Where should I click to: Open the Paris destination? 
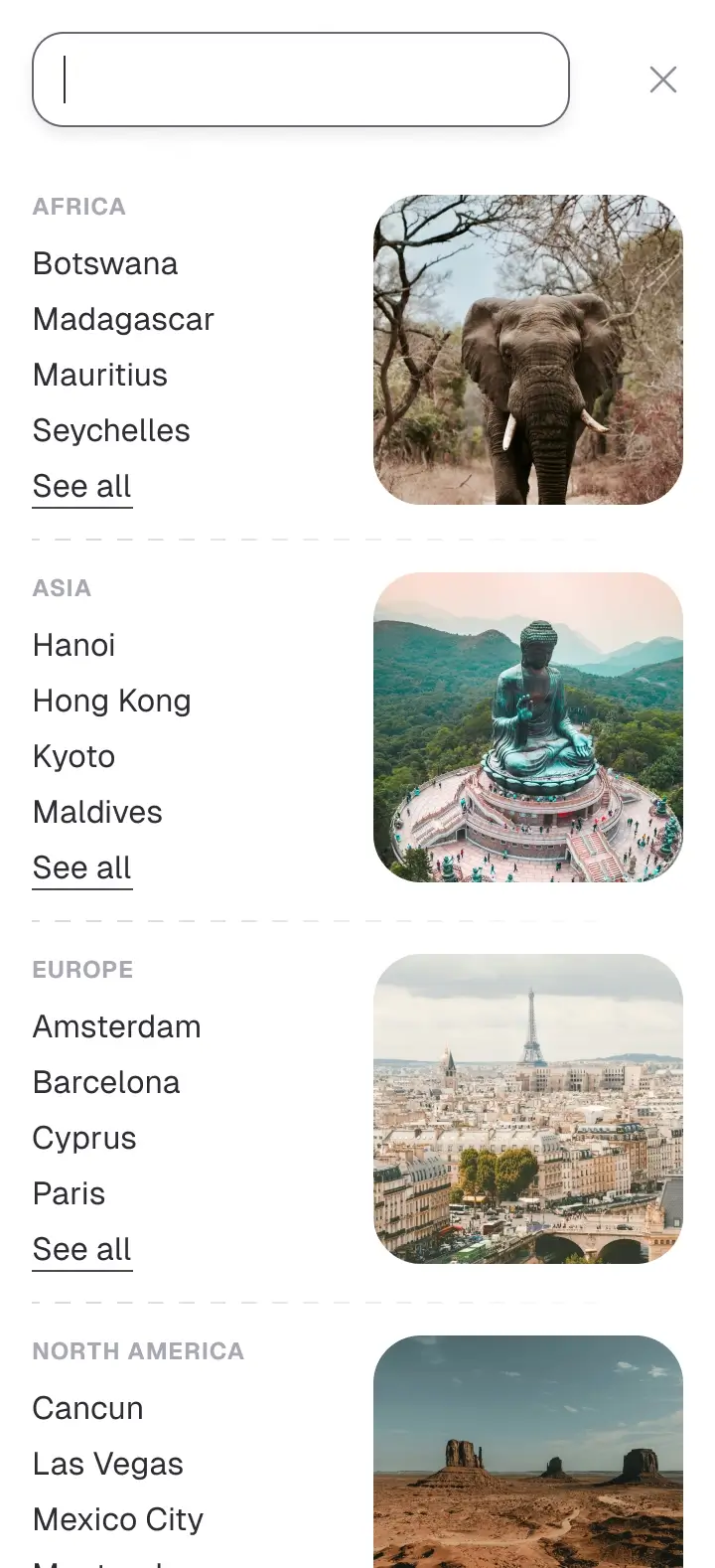click(69, 1193)
